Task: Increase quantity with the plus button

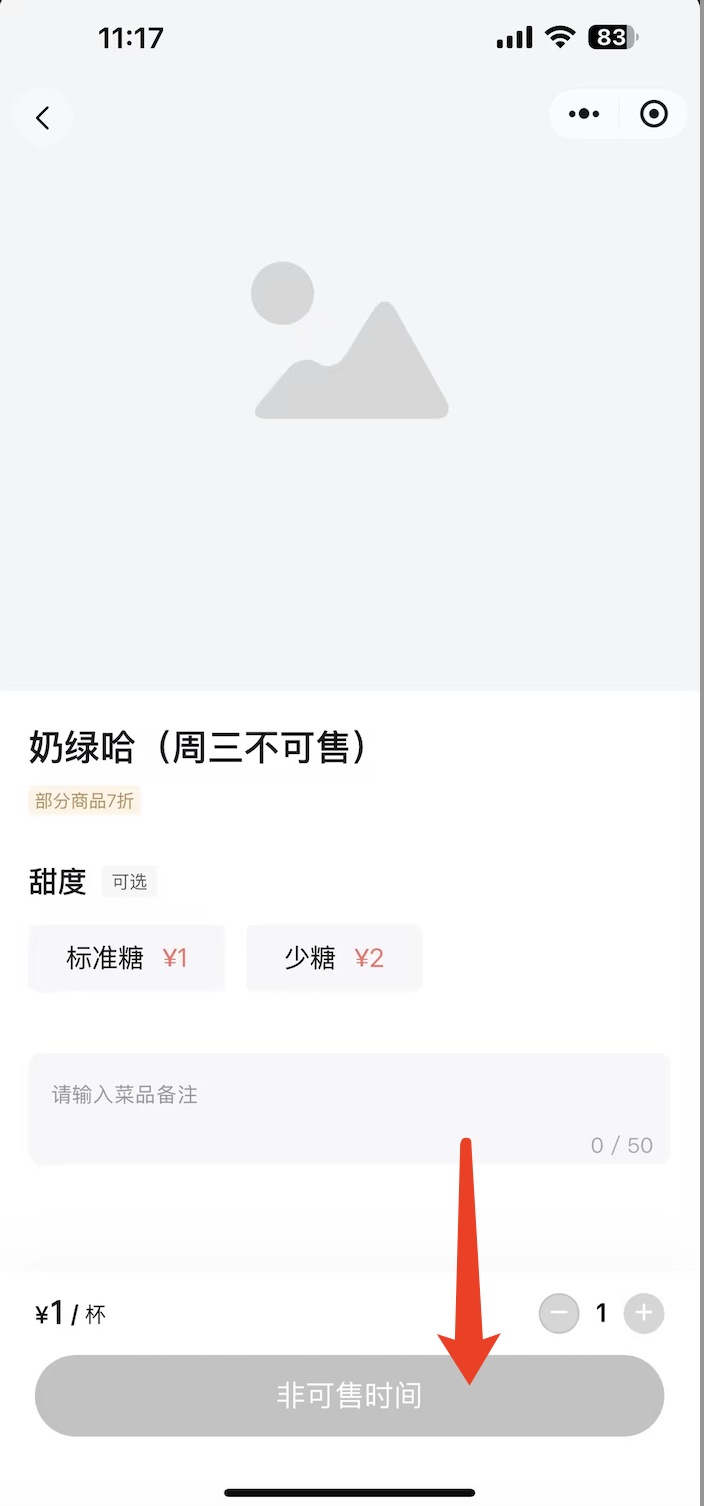Action: pos(644,1313)
